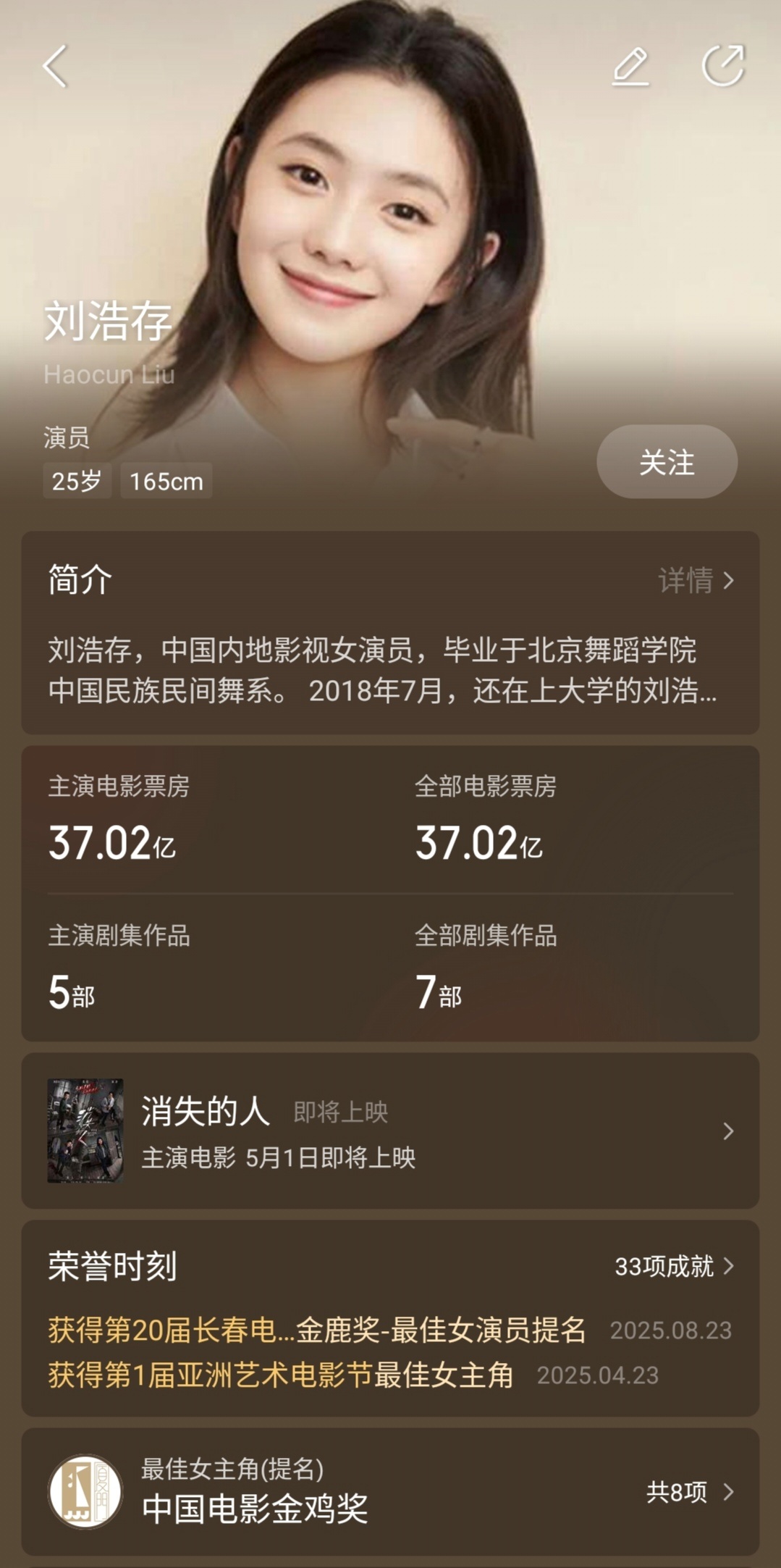
Task: Select the edit pencil icon
Action: pos(631,66)
